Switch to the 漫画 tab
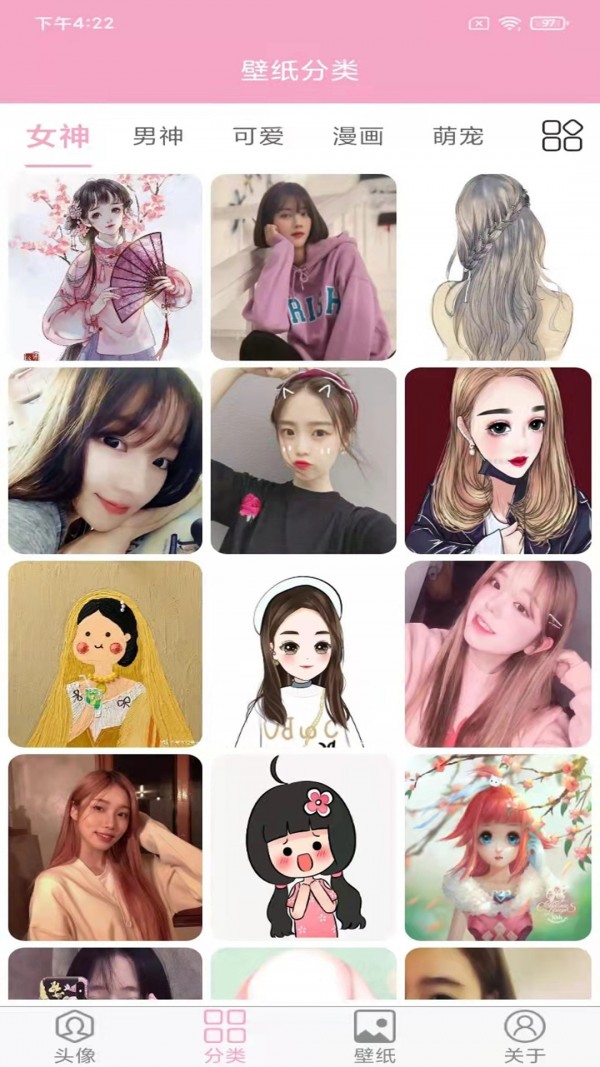 [358, 136]
